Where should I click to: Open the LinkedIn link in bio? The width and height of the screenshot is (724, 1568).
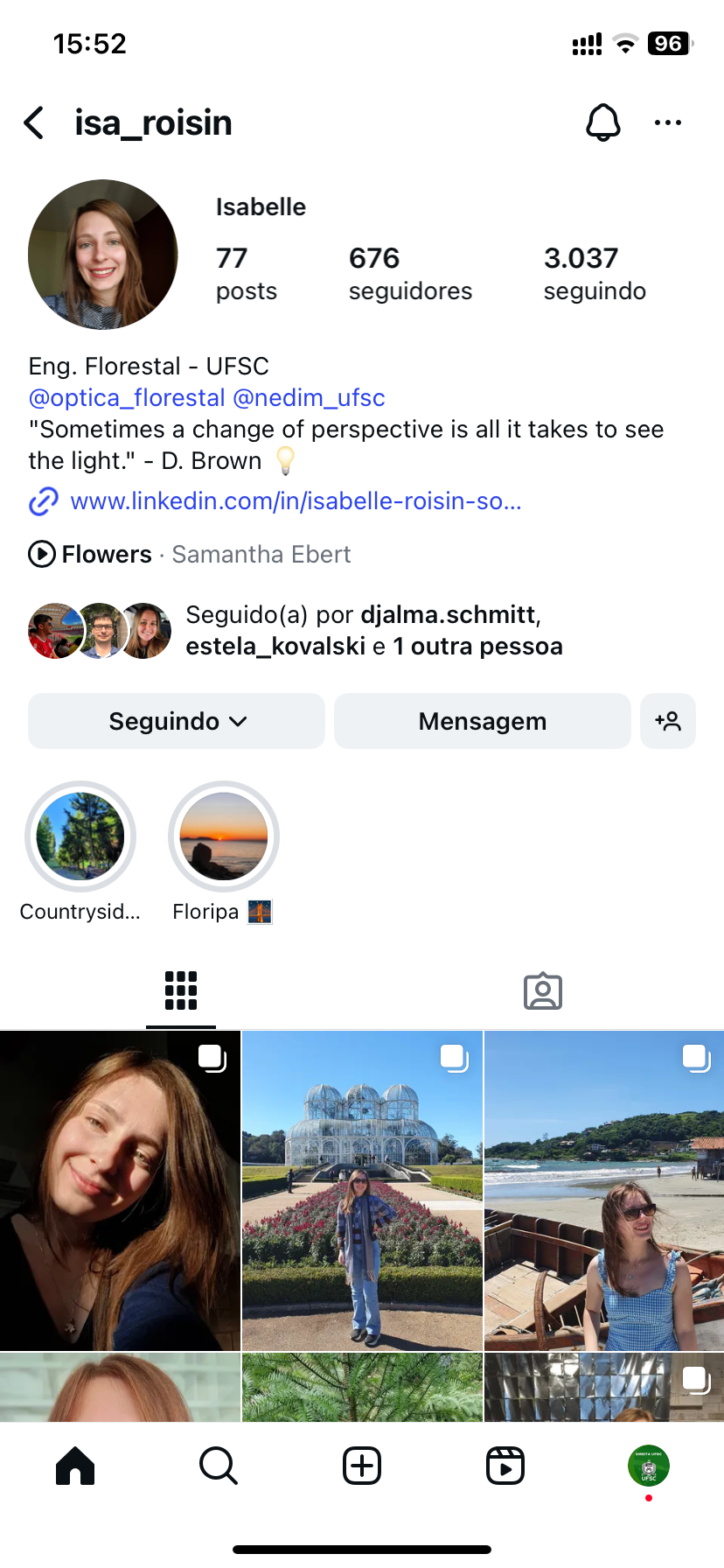click(x=296, y=501)
